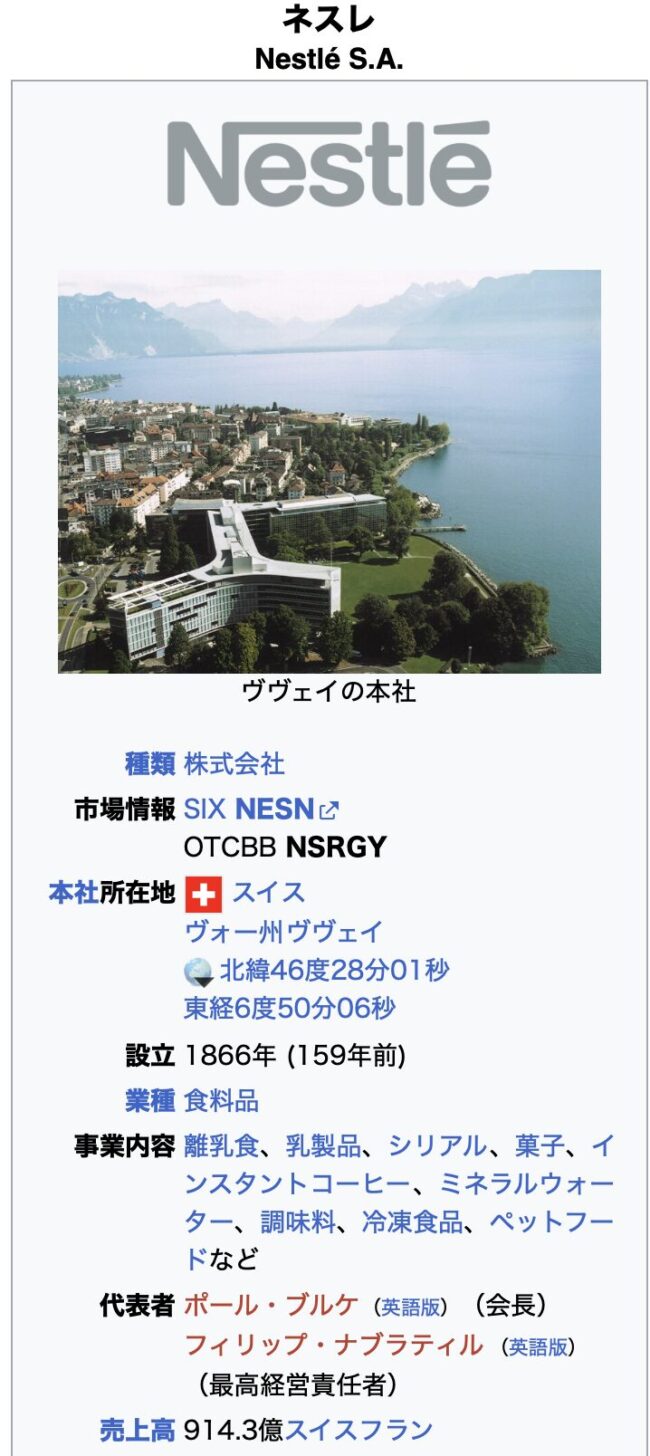The image size is (650, 1456).
Task: Open the 北緯46度28分01秒 coordinates link
Action: [334, 970]
